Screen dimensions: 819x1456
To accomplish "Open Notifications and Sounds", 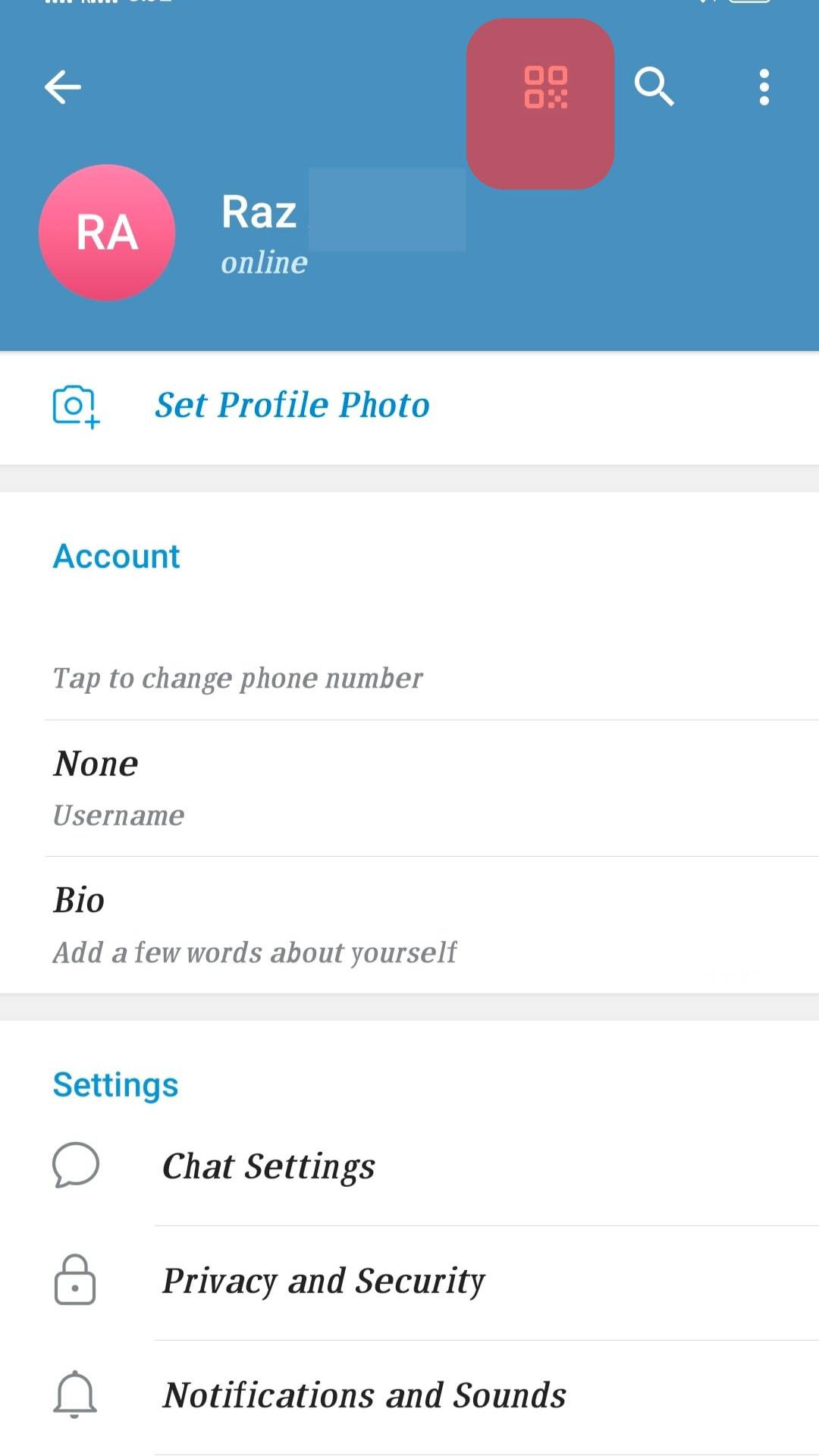I will 364,1395.
